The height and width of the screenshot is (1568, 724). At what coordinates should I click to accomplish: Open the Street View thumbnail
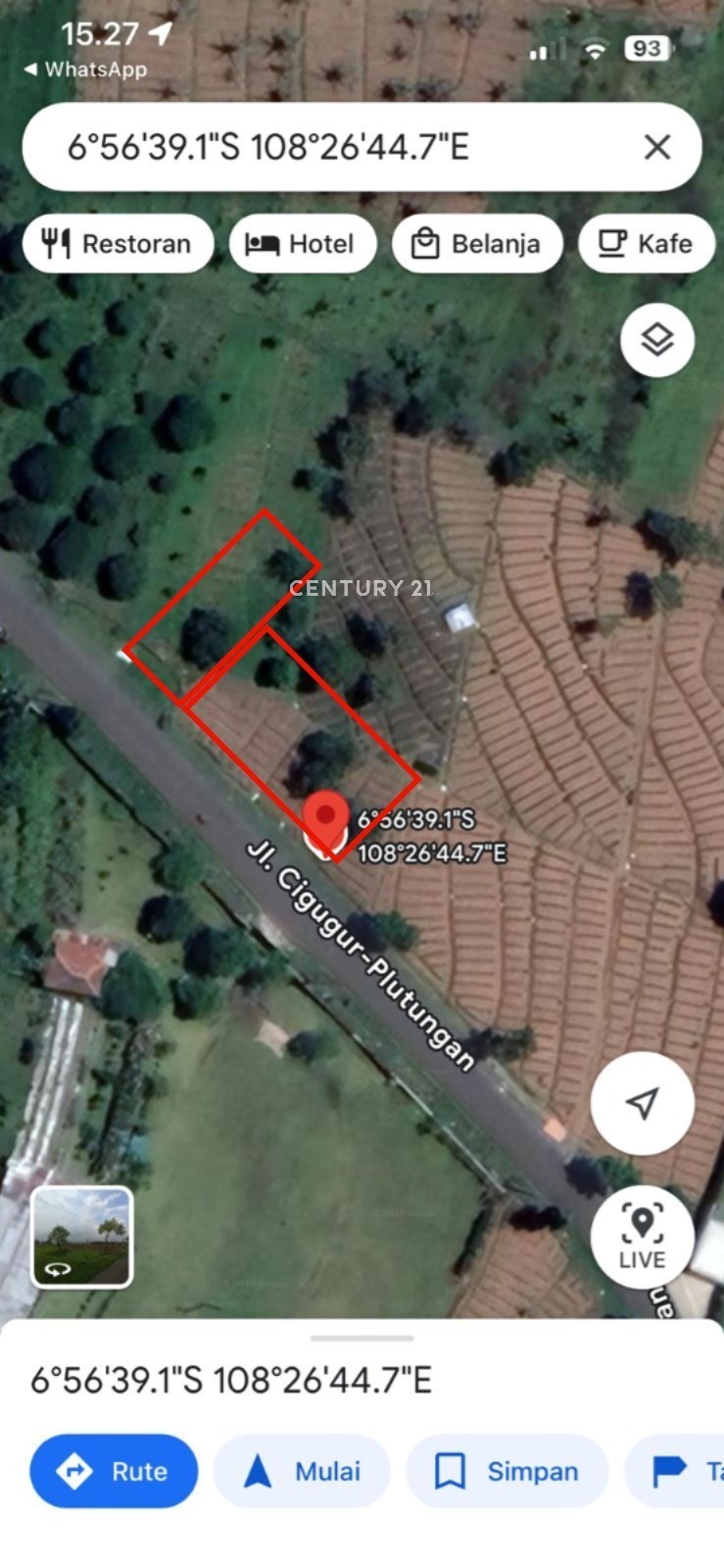coord(81,1237)
